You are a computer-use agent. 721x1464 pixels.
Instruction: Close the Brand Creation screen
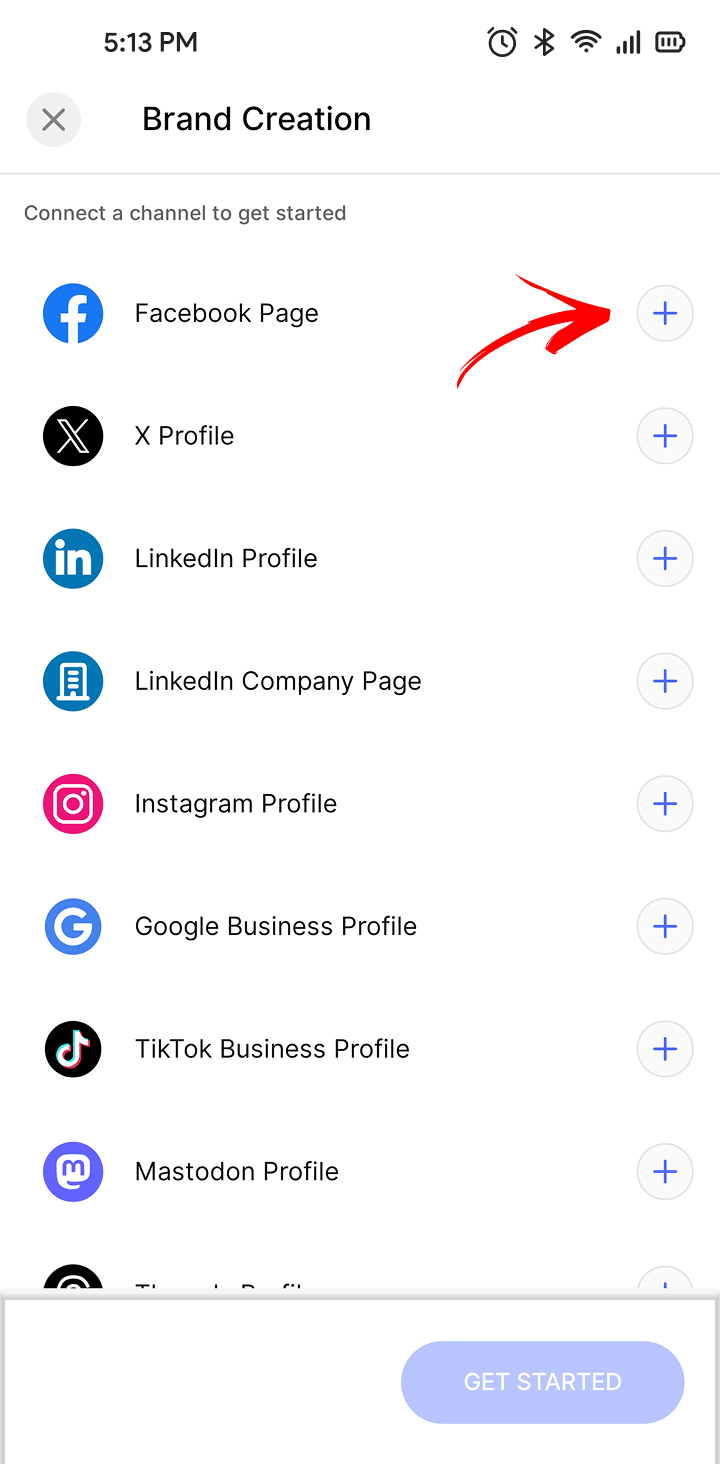point(54,120)
